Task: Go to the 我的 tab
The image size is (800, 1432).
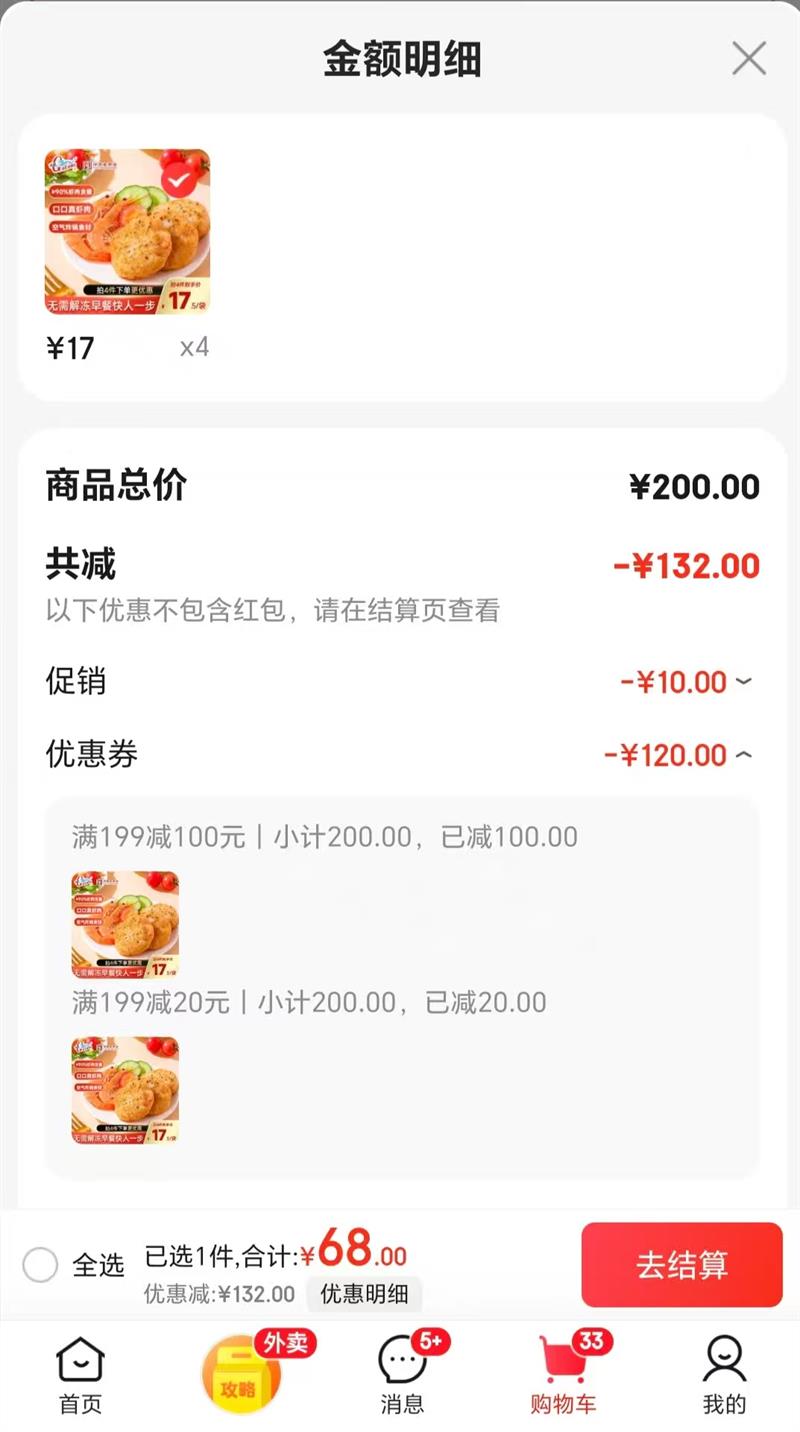Action: point(724,1375)
